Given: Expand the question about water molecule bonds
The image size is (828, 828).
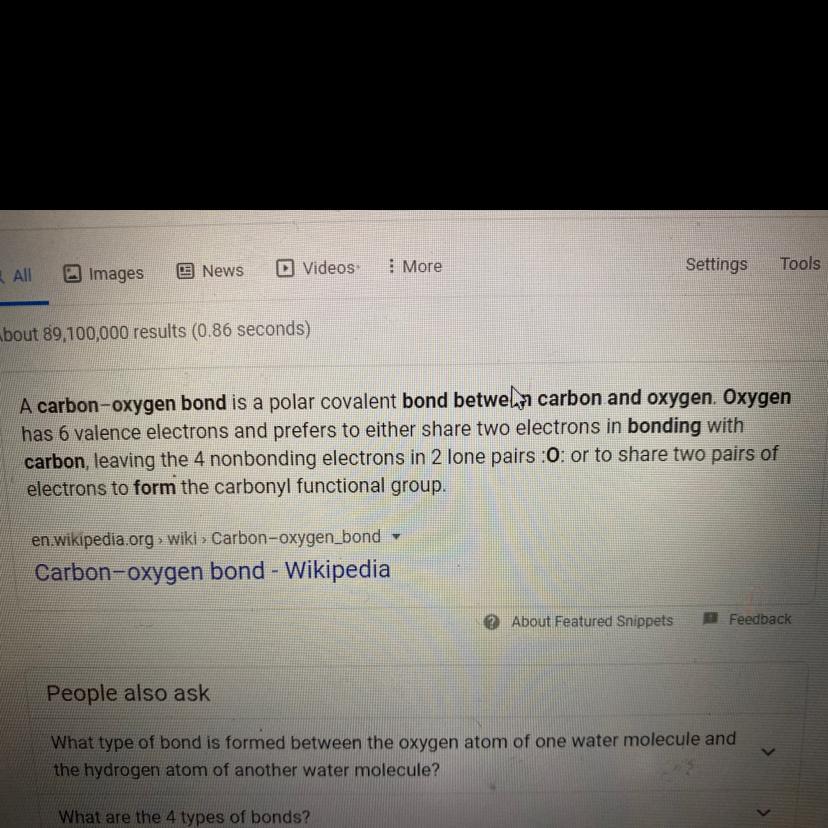Looking at the screenshot, I should pyautogui.click(x=766, y=751).
